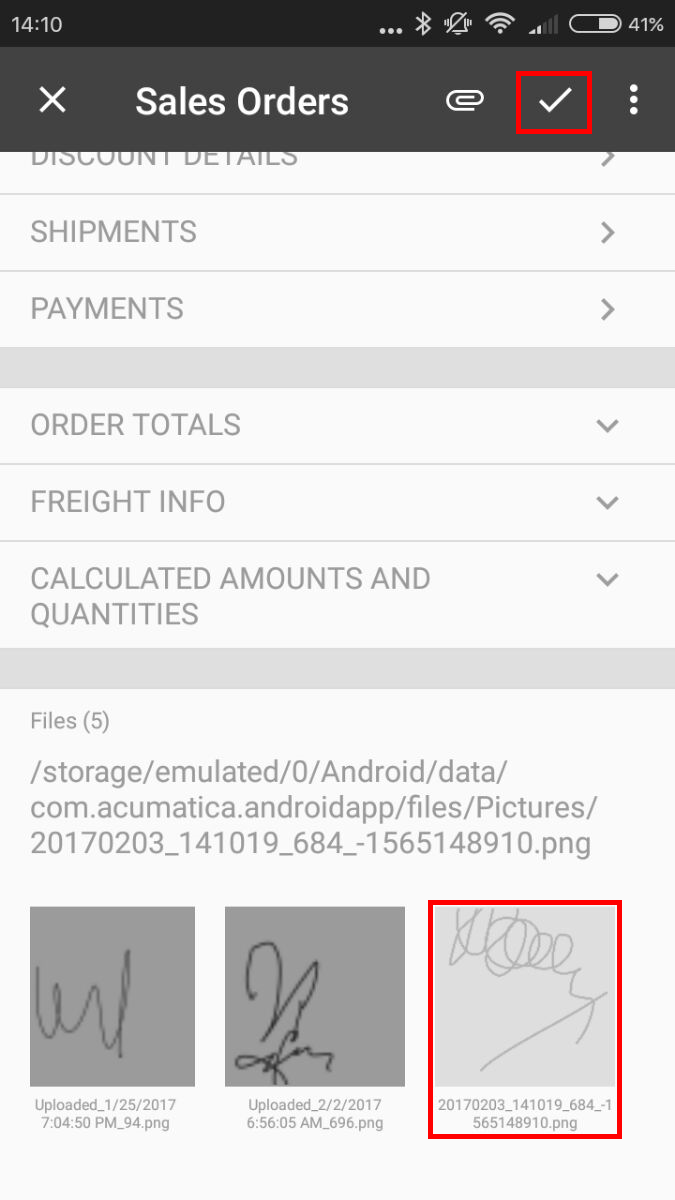Open the 20170203_141019_684 signature image
Image resolution: width=675 pixels, height=1200 pixels.
(x=525, y=996)
